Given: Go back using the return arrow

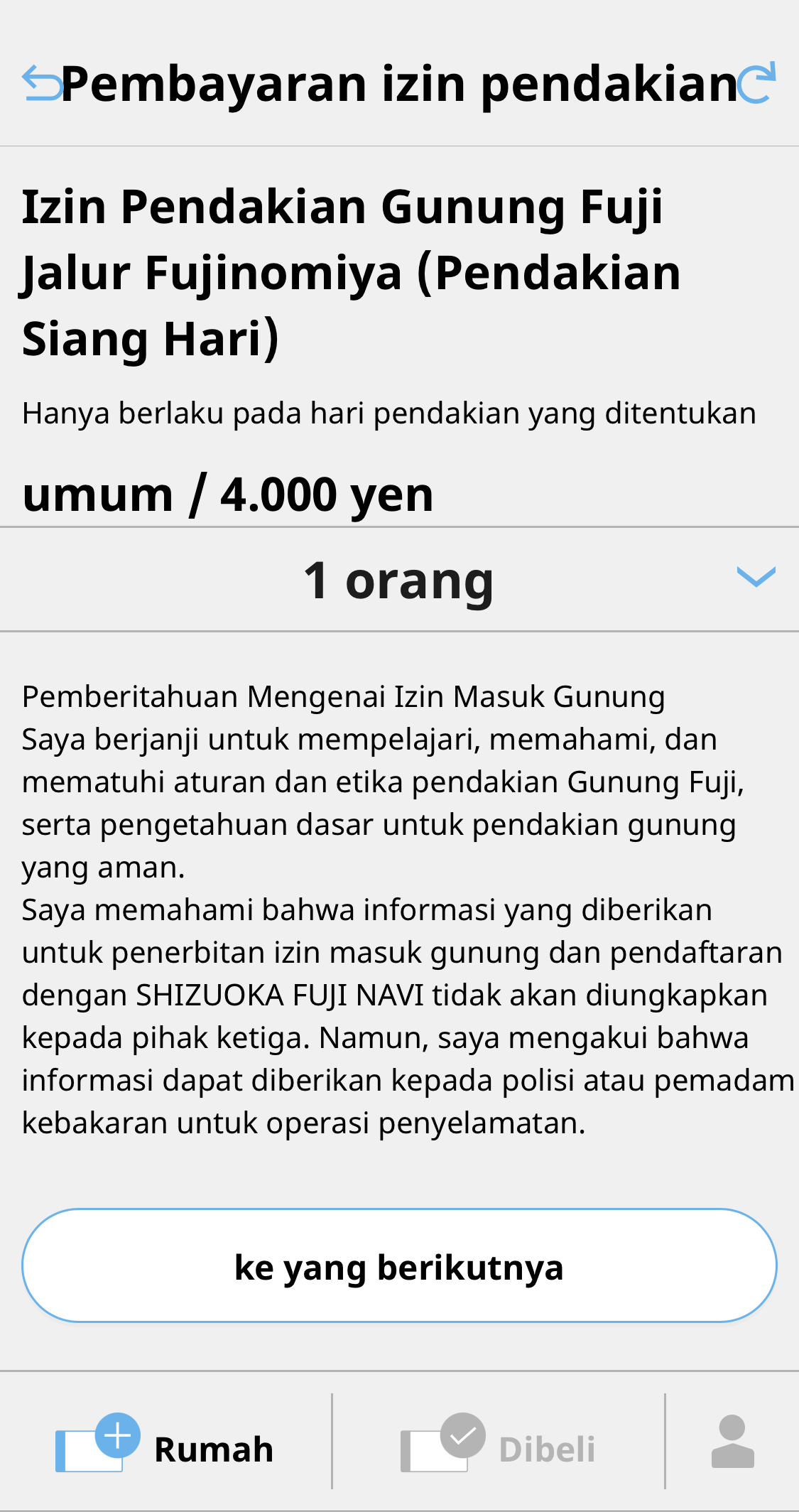Looking at the screenshot, I should click(43, 83).
